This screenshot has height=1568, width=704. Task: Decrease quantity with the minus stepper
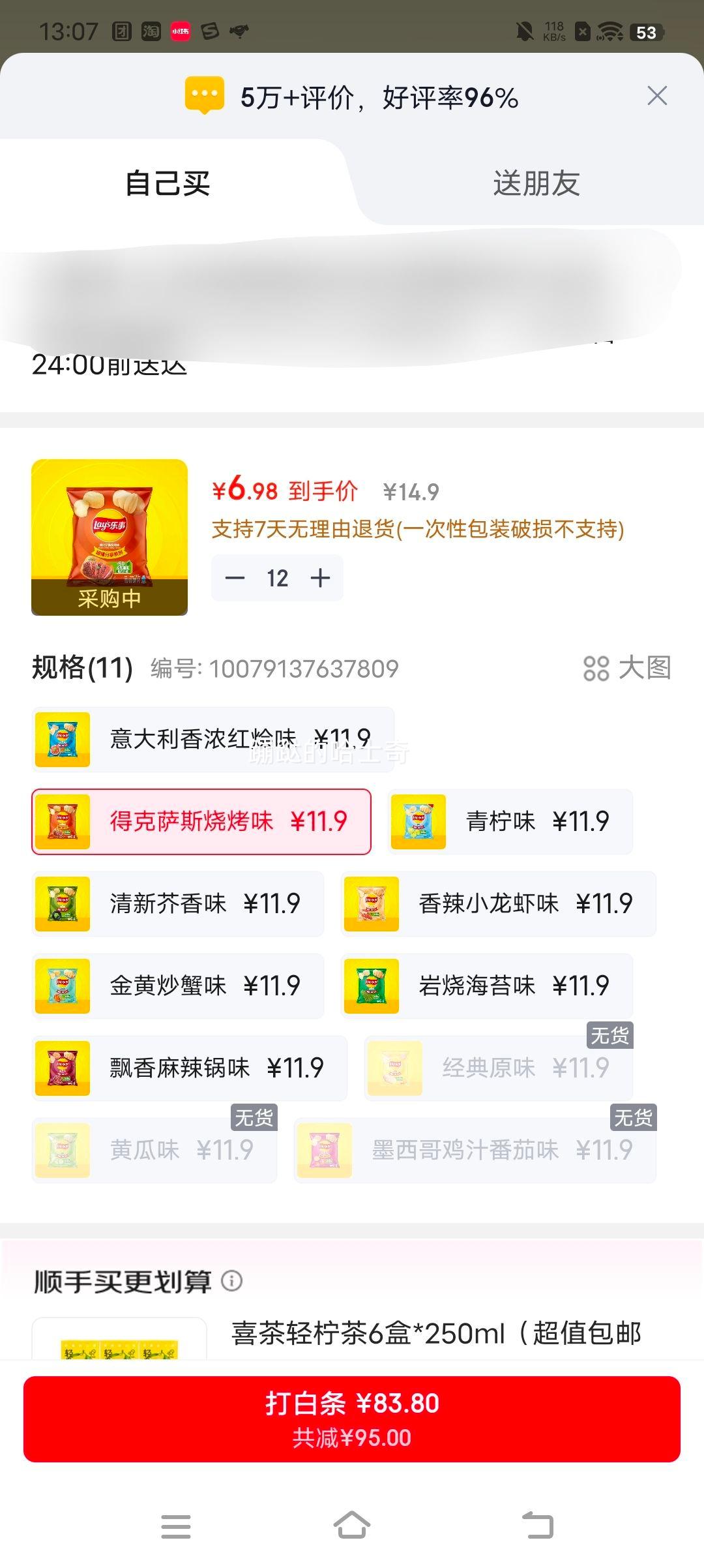(235, 577)
